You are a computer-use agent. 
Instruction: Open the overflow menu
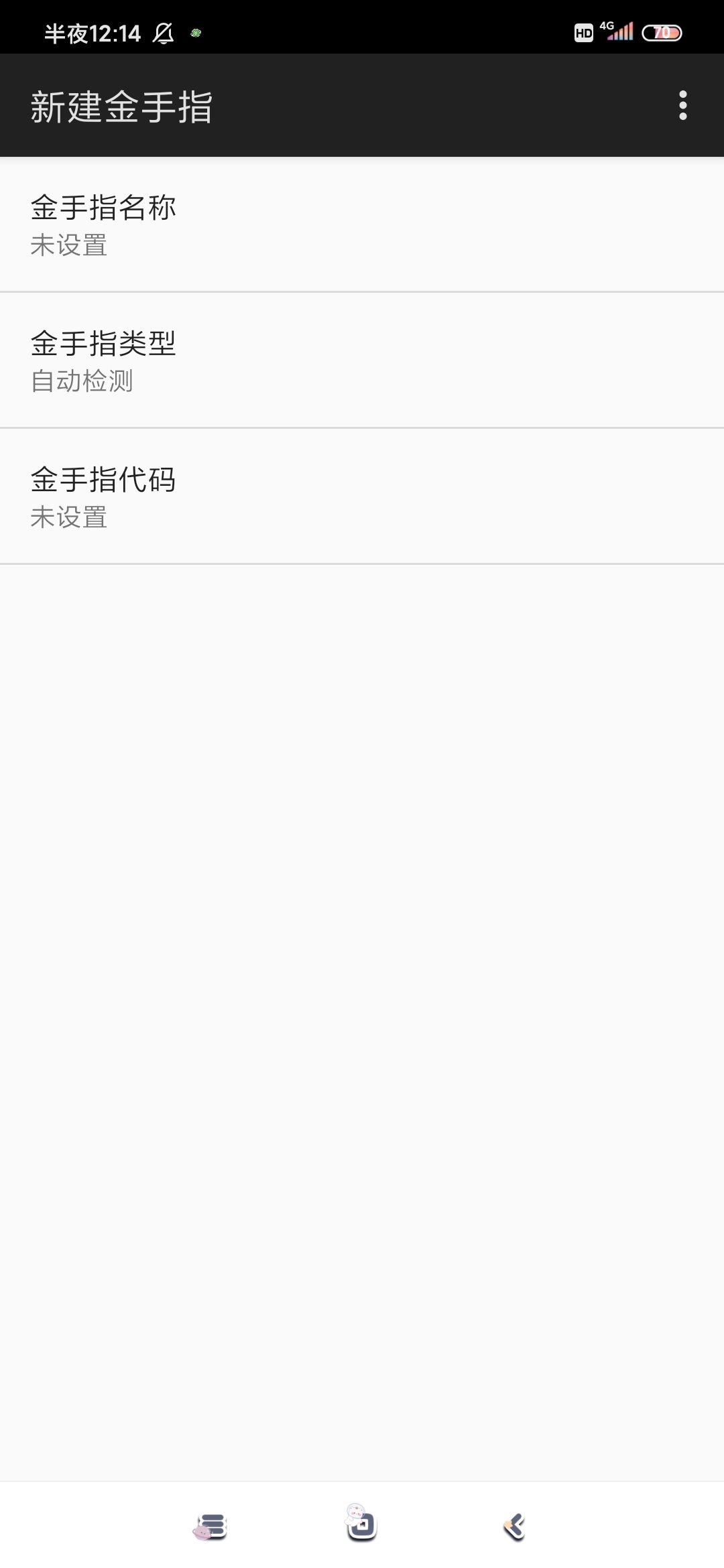click(682, 106)
